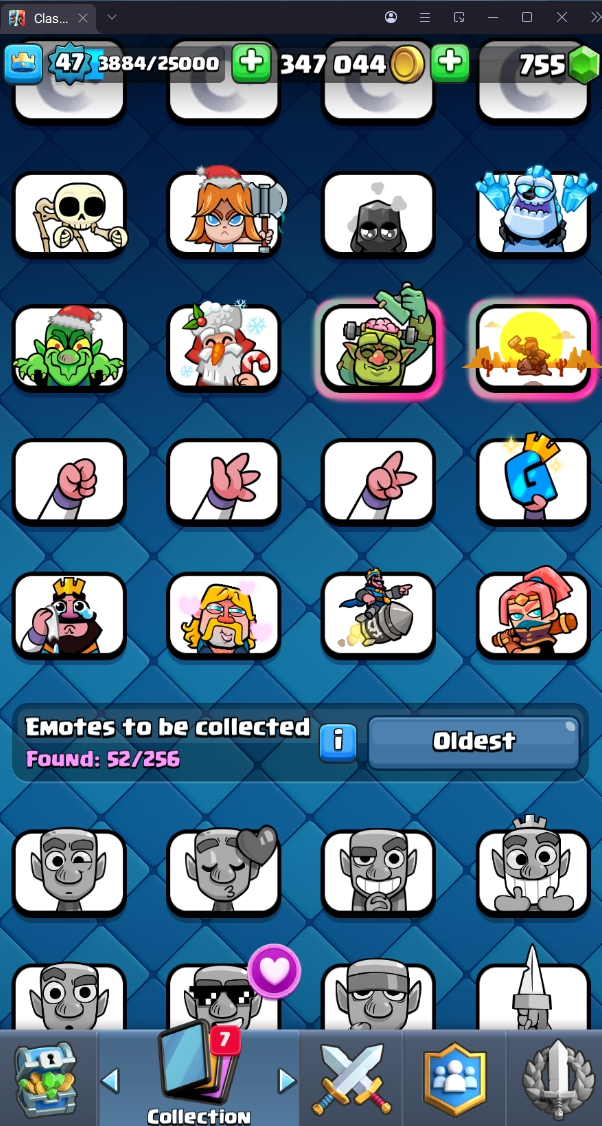Select the skeleton emote
The height and width of the screenshot is (1126, 602).
[x=70, y=213]
